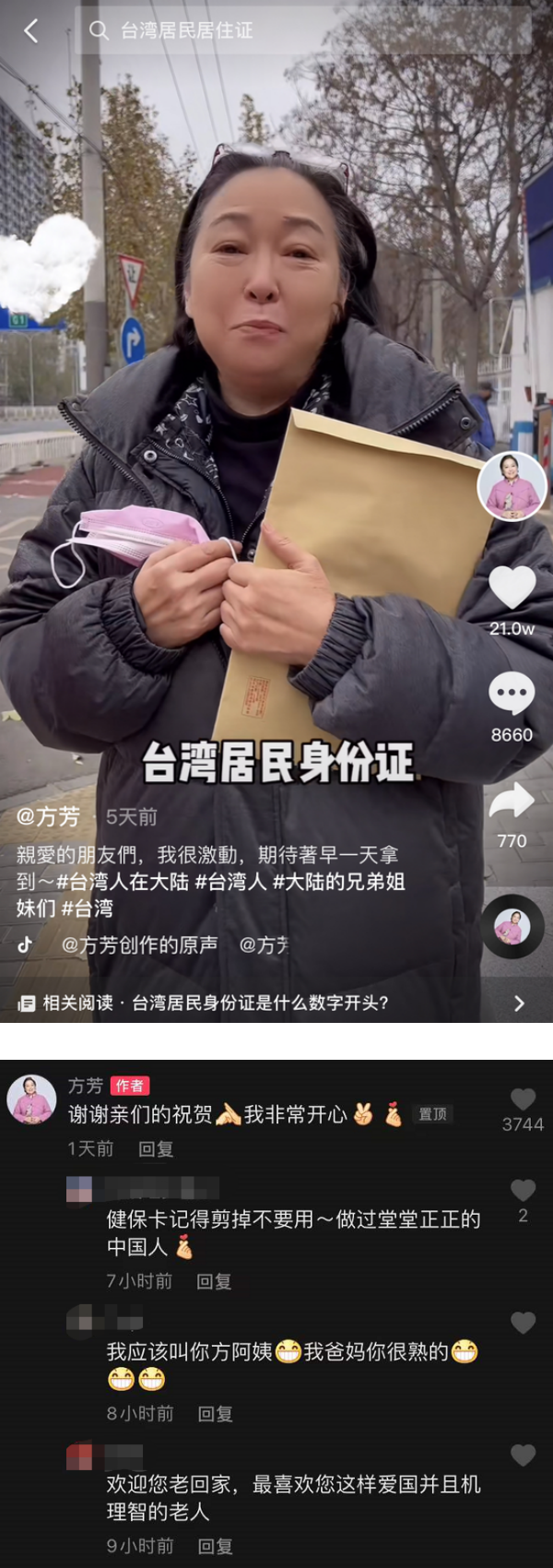
Task: Open the @方芳创作的原声 sound link
Action: (138, 944)
